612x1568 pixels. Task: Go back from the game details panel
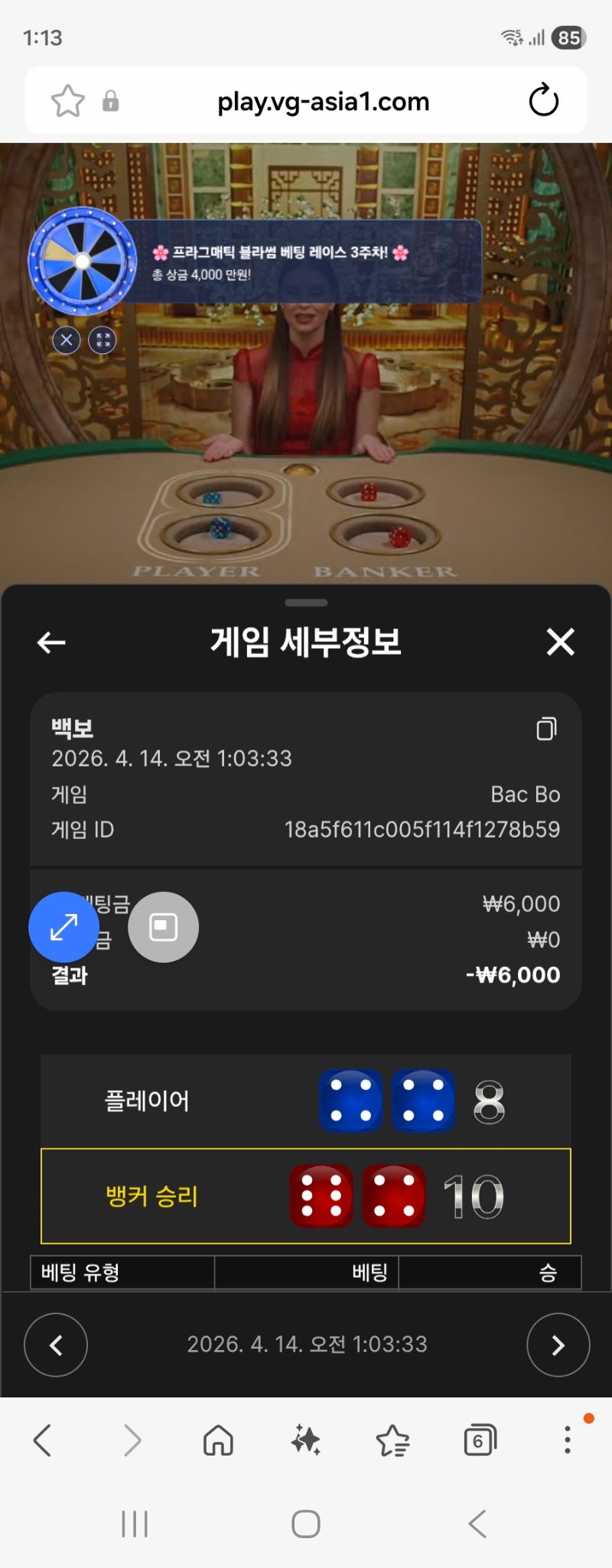(x=51, y=642)
